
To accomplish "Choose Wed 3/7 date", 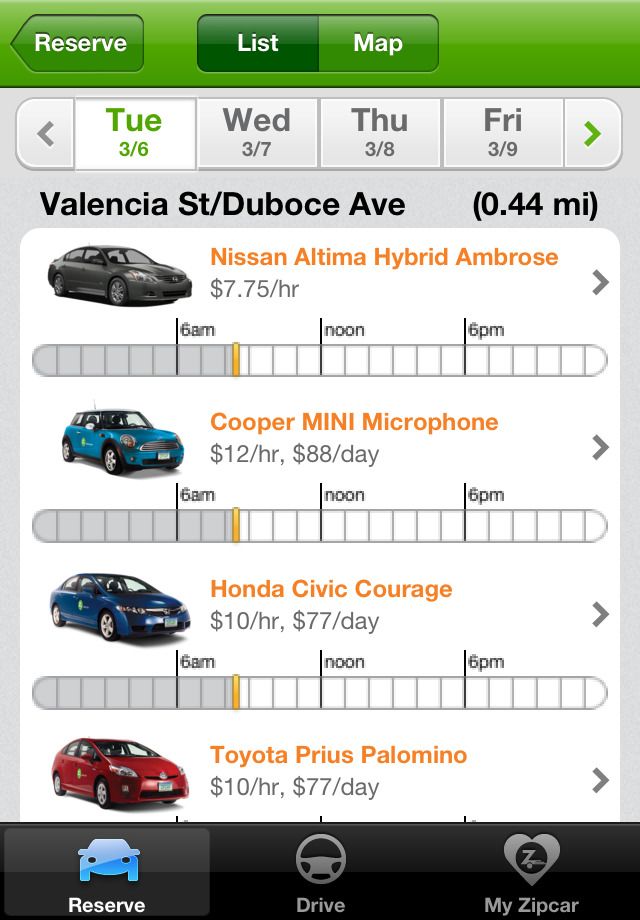I will 257,133.
